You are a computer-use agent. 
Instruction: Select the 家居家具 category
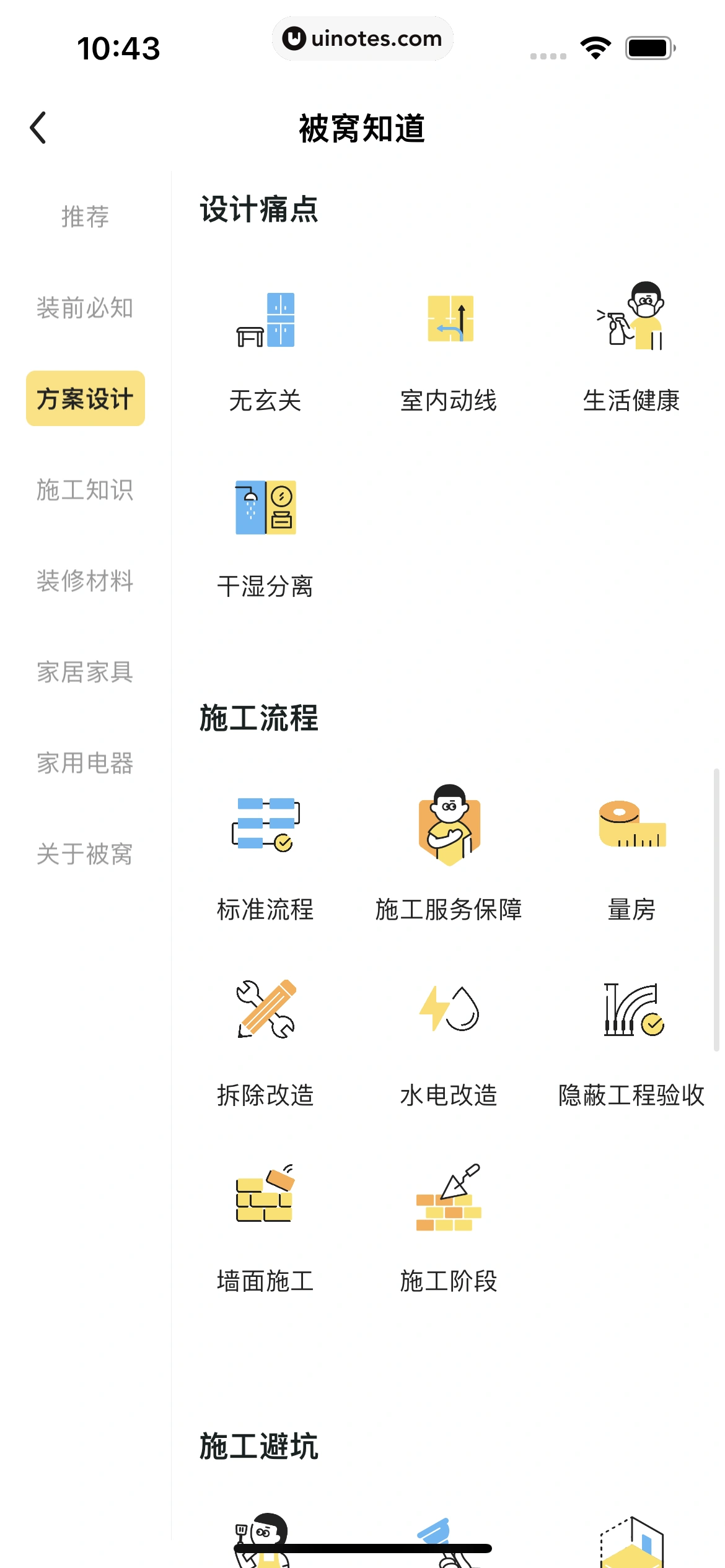pos(85,672)
